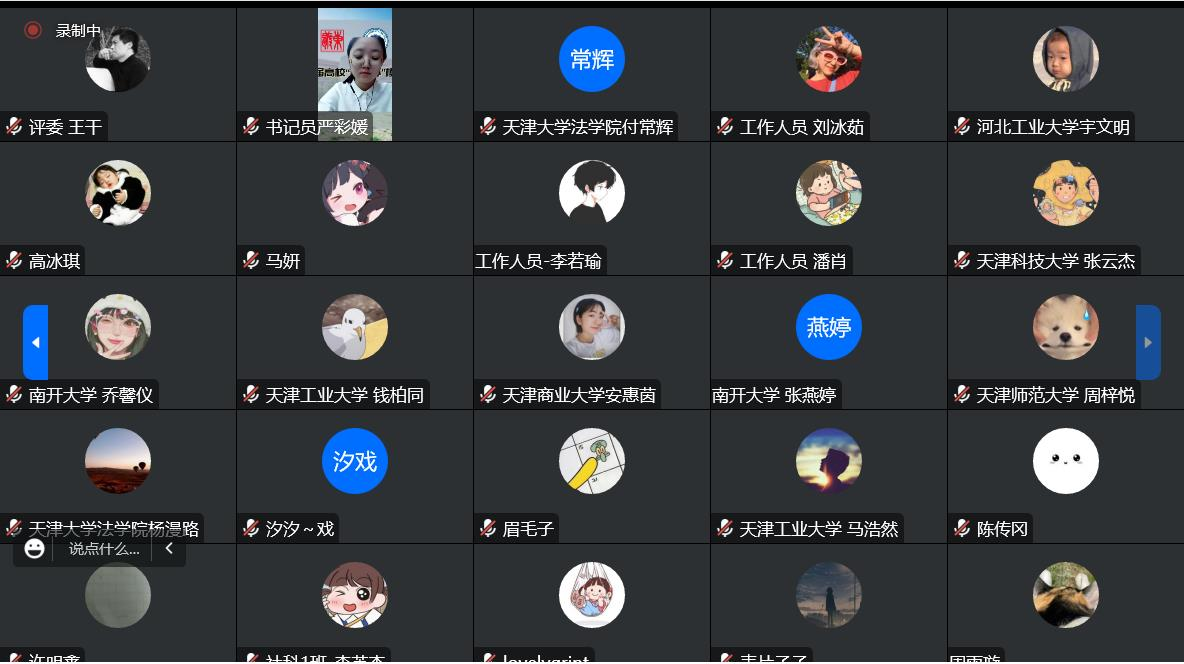This screenshot has height=664, width=1184.
Task: Select participant tile 南开大学 张燕婷
Action: [x=828, y=342]
